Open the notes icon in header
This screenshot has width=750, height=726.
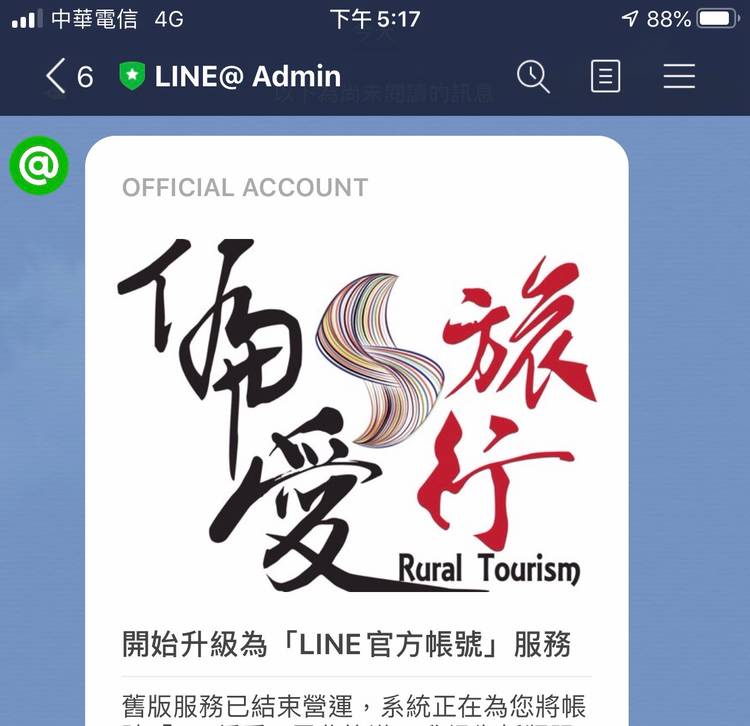[x=605, y=76]
